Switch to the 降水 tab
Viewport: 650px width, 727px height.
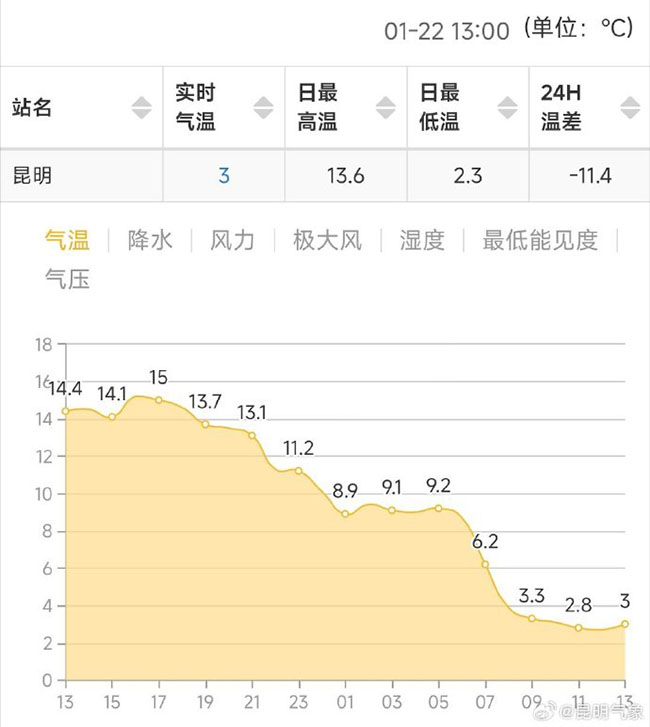click(x=150, y=240)
